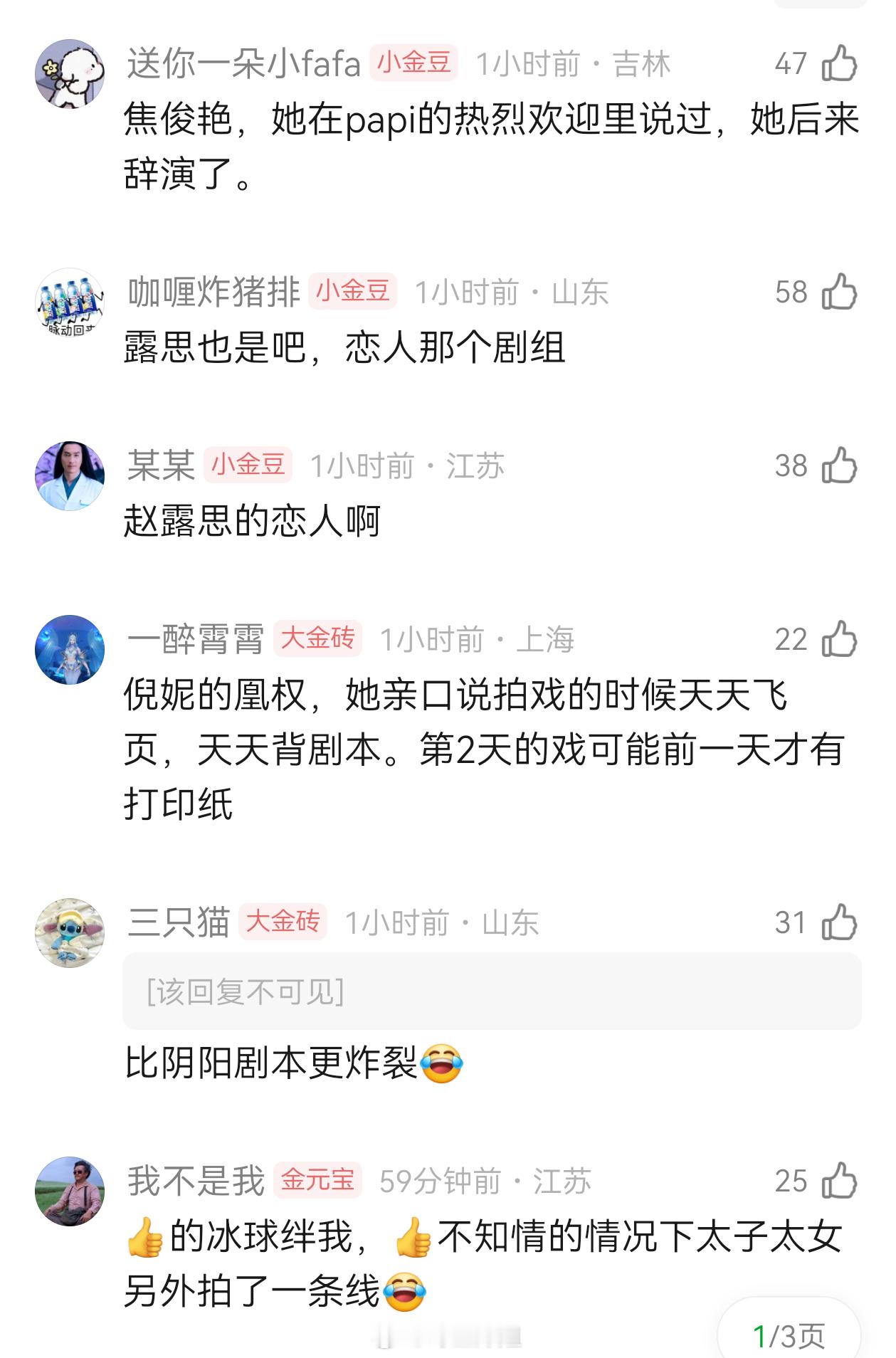Like 一醉霄霄's comment about 倪妮的凰权
This screenshot has height=1358, width=896.
840,639
